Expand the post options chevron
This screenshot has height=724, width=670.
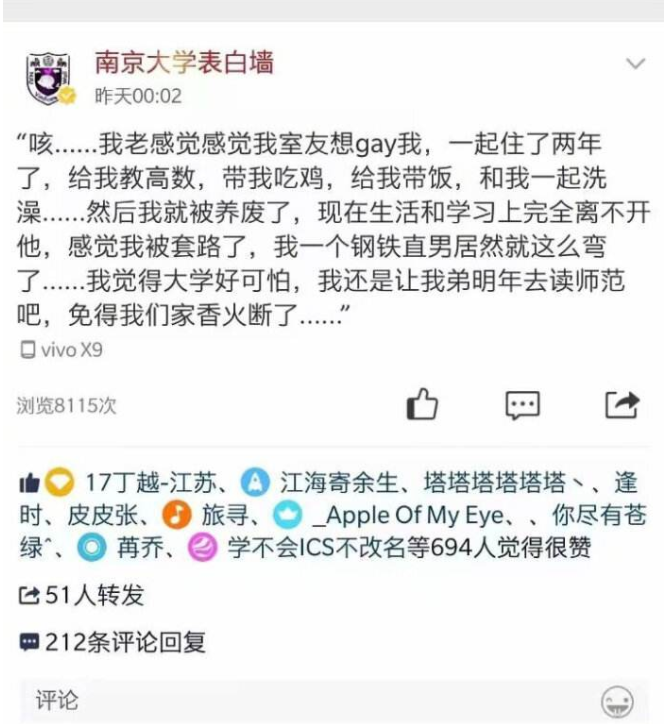pos(635,64)
